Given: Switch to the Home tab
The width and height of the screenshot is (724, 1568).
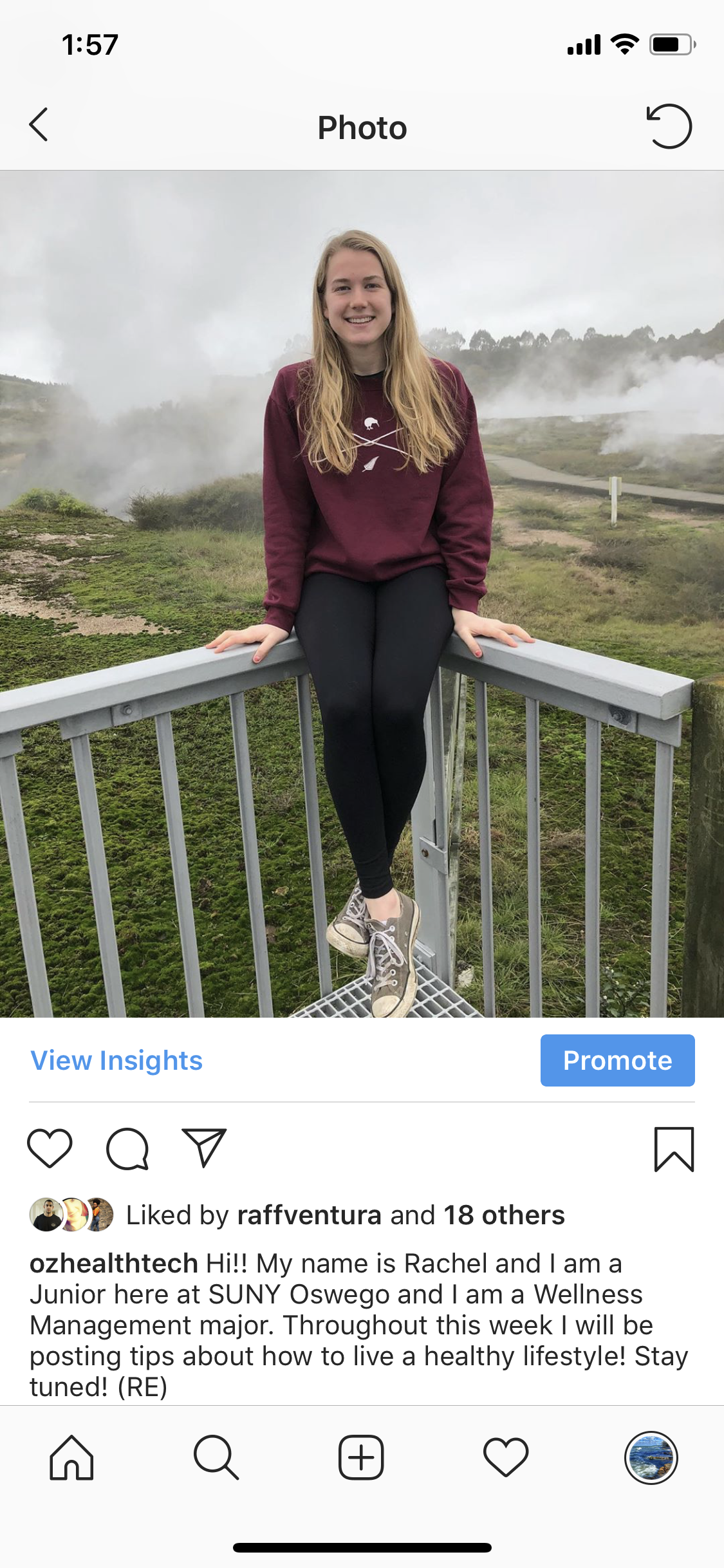Looking at the screenshot, I should [x=71, y=1457].
